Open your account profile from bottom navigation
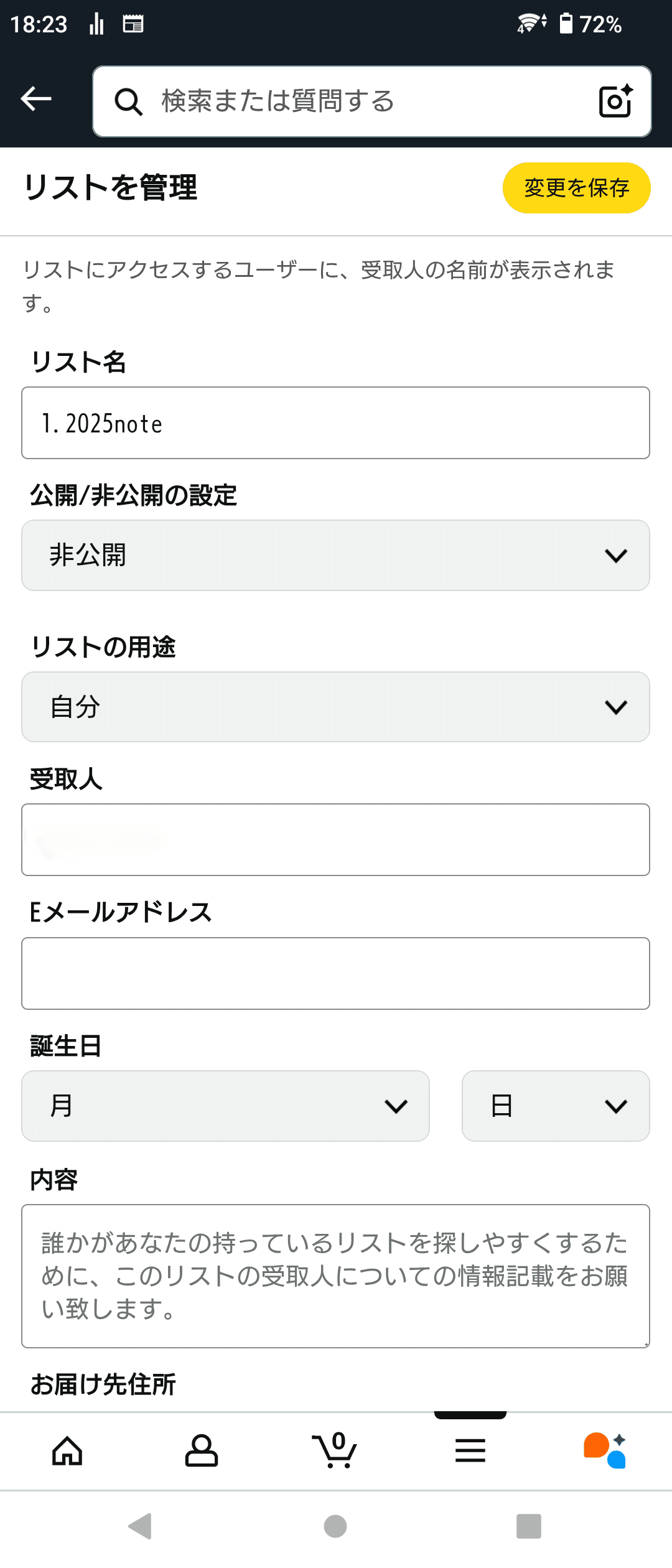This screenshot has height=1568, width=672. [x=202, y=1450]
